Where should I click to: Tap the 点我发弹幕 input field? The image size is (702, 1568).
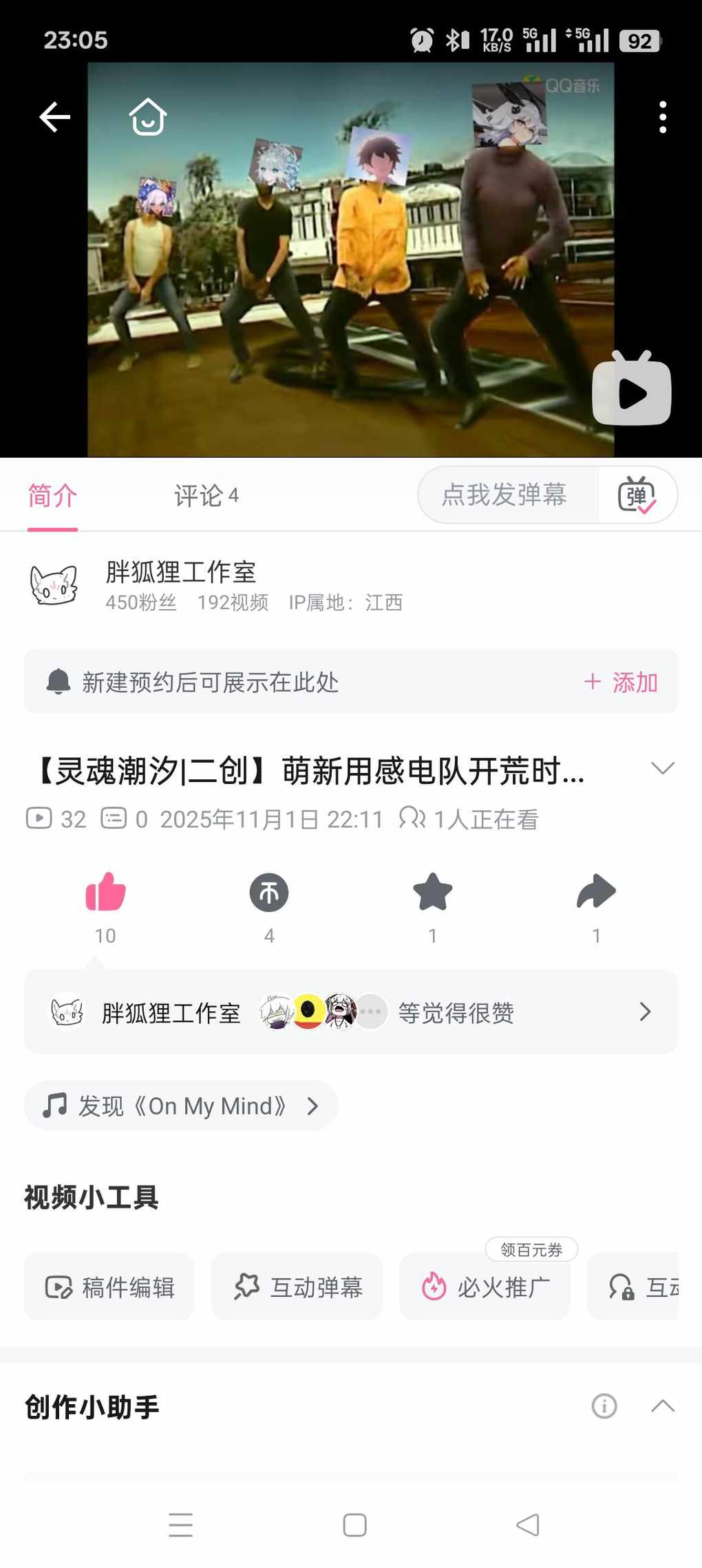point(506,495)
